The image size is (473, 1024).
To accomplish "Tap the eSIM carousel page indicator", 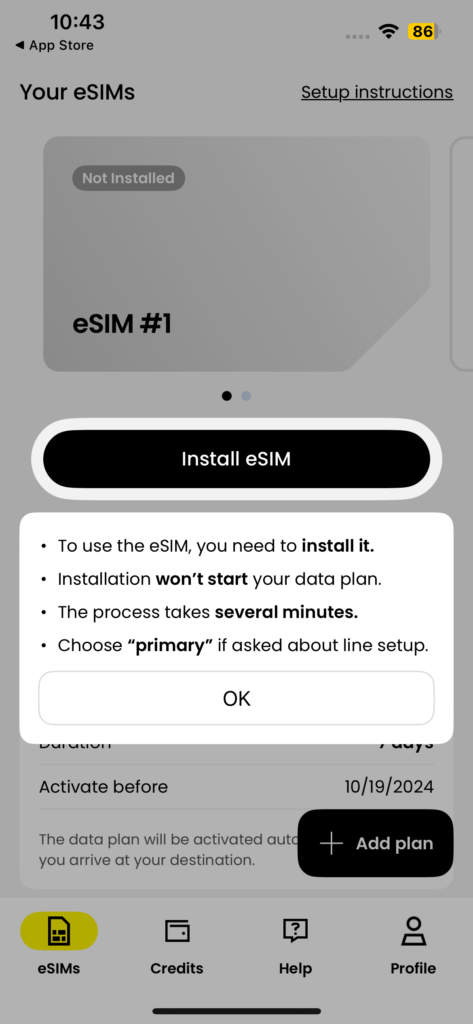I will pos(236,396).
